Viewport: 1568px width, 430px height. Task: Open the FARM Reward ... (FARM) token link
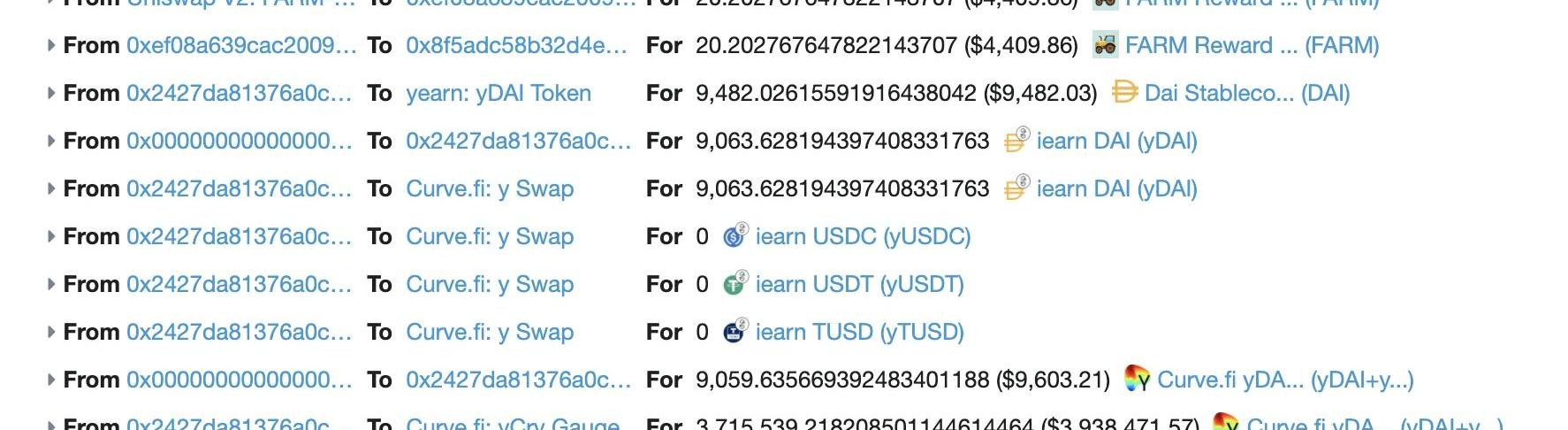tap(1251, 45)
